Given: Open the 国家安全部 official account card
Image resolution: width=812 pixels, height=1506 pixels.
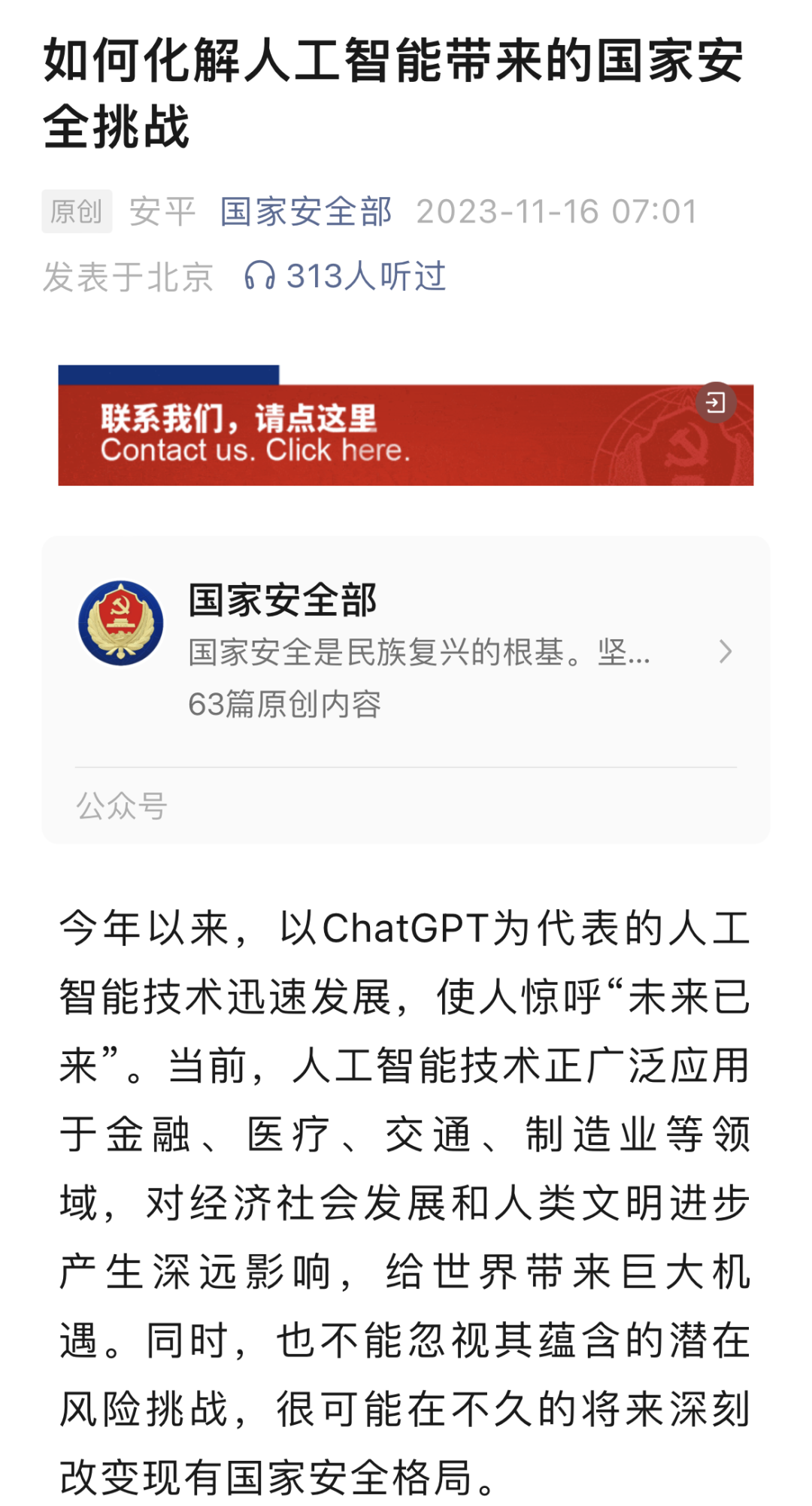Looking at the screenshot, I should coord(406,651).
